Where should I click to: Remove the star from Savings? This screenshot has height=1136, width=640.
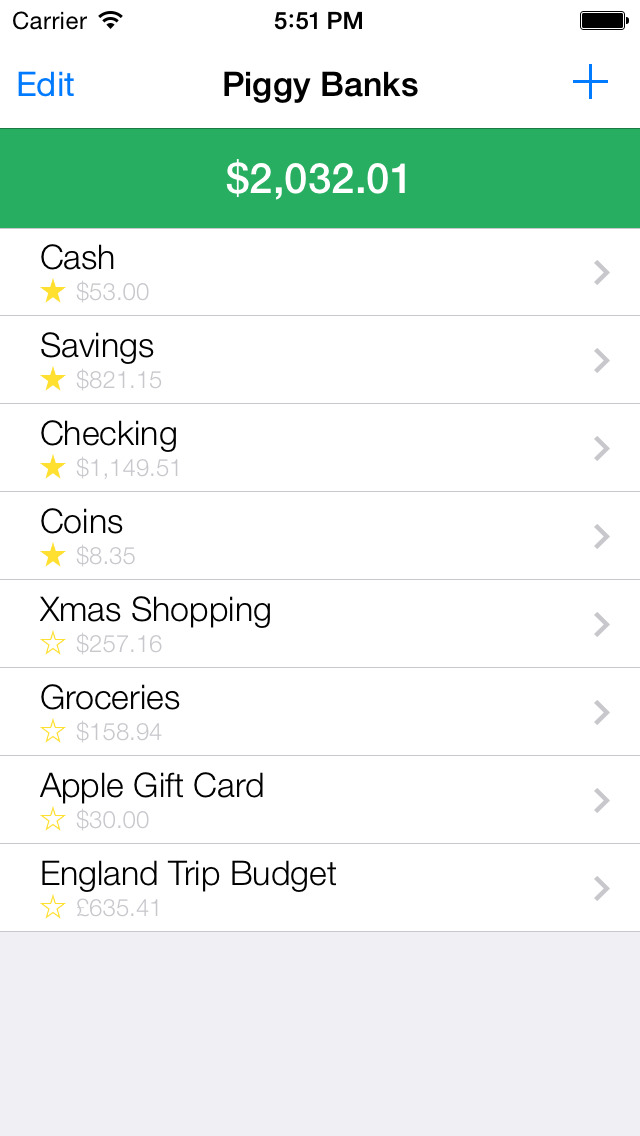53,379
